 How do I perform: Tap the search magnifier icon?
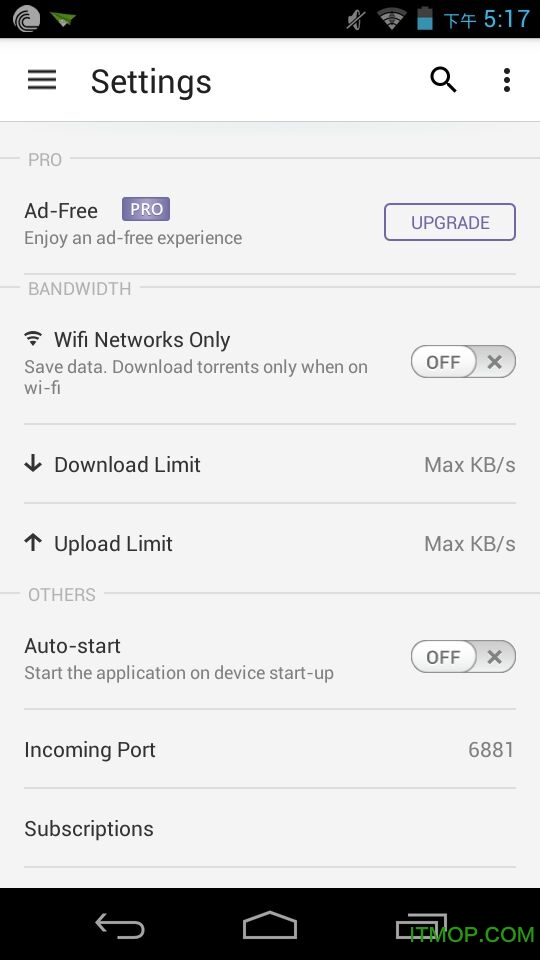click(443, 80)
